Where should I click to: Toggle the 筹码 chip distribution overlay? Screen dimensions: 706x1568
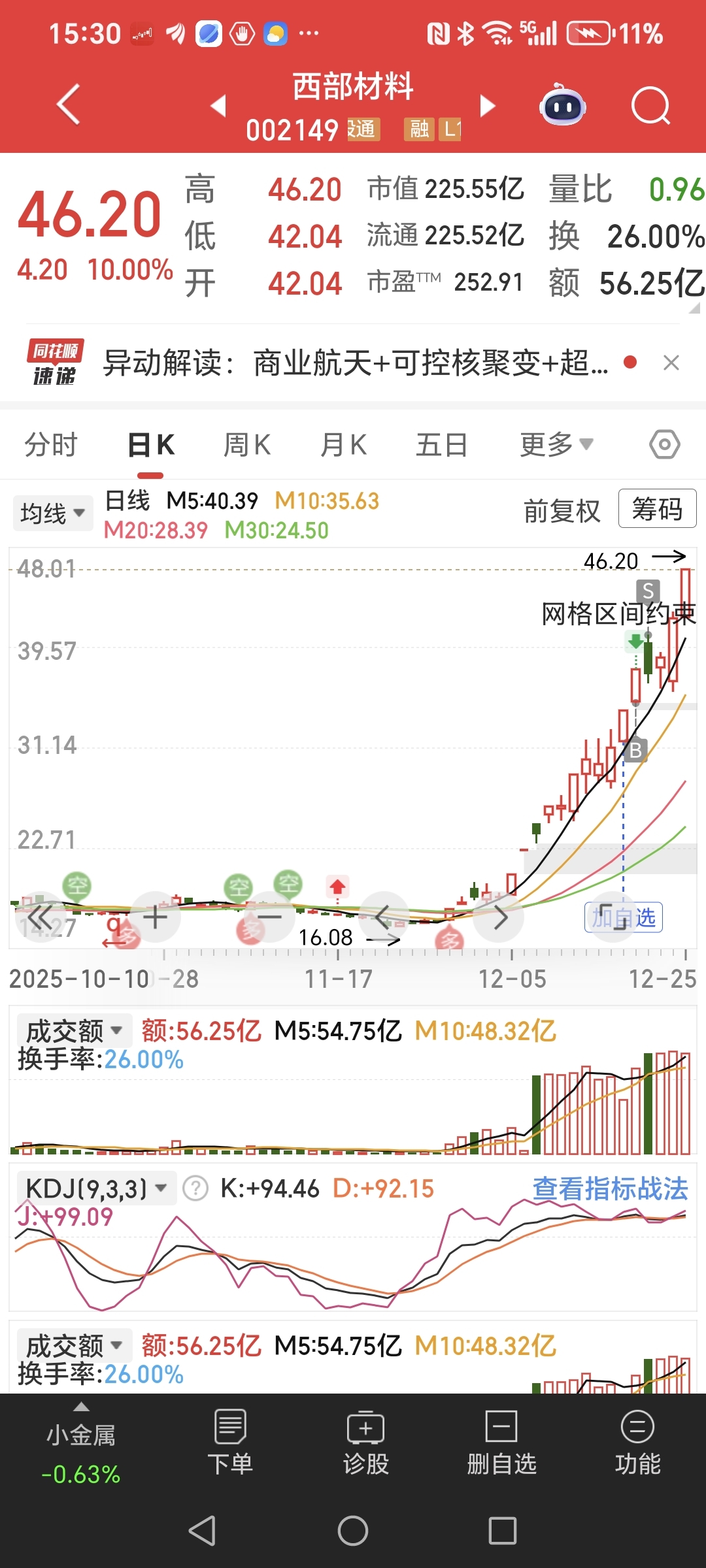tap(657, 510)
